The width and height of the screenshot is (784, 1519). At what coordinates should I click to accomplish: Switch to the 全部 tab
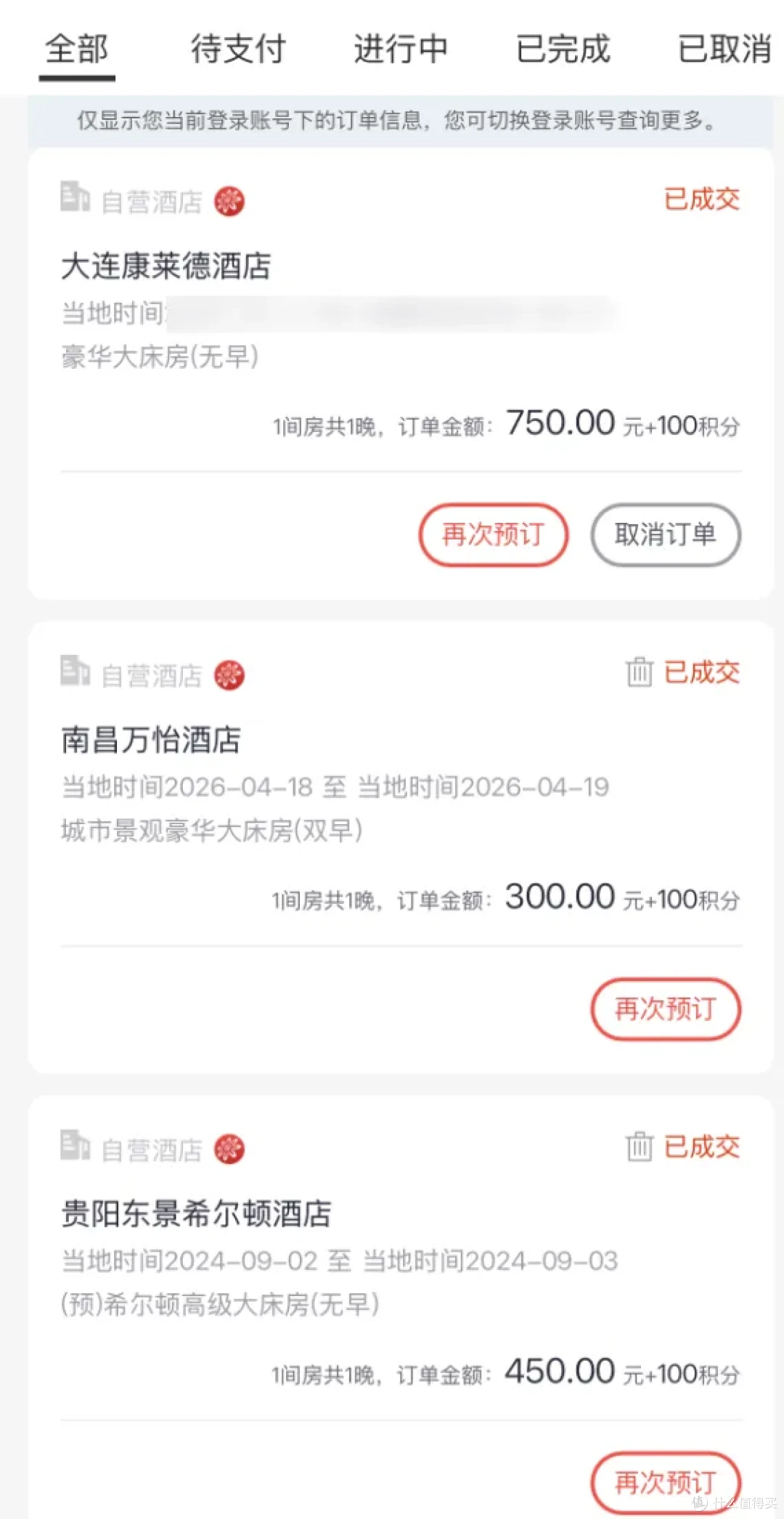[x=77, y=49]
